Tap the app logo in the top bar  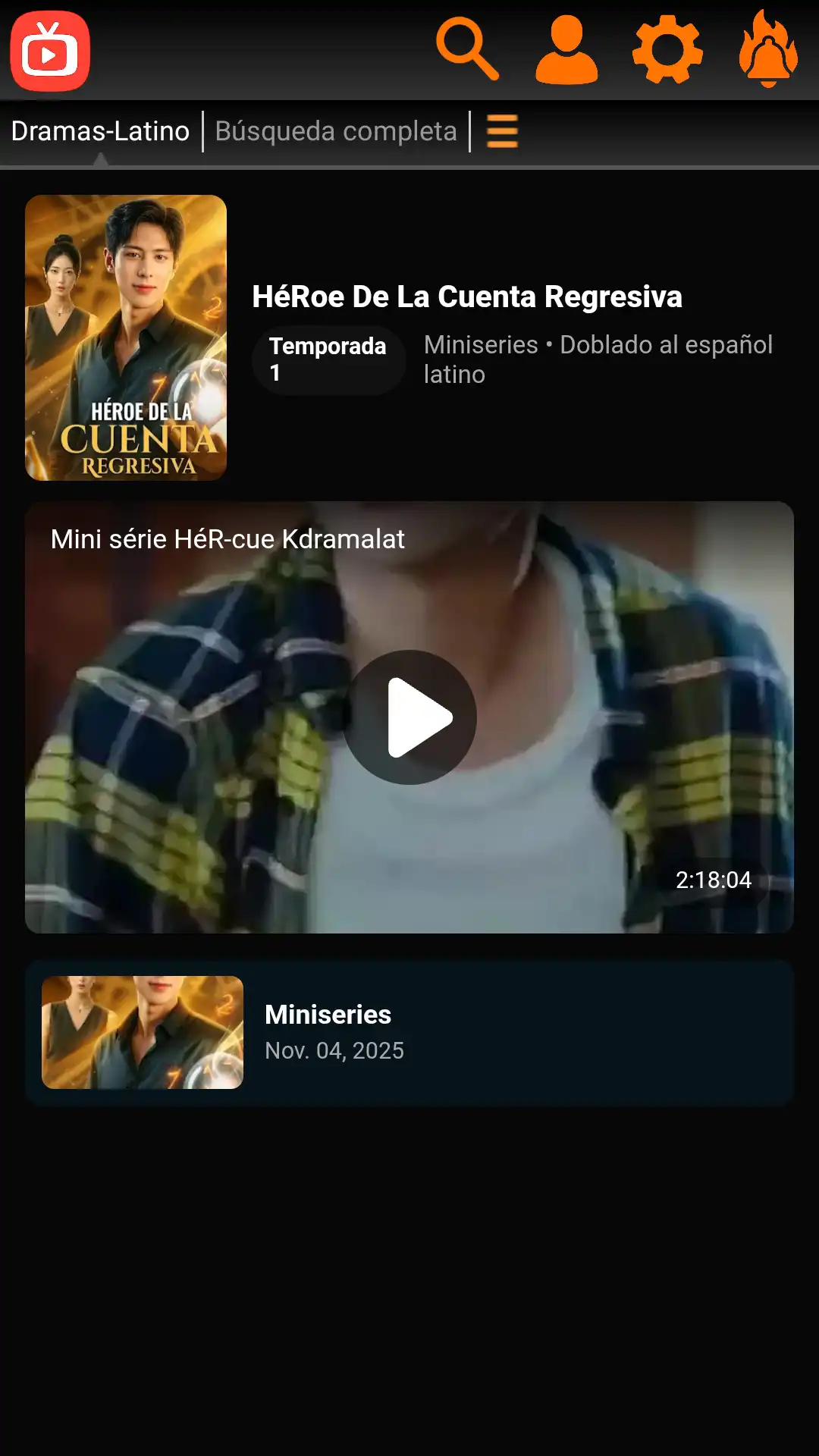50,51
